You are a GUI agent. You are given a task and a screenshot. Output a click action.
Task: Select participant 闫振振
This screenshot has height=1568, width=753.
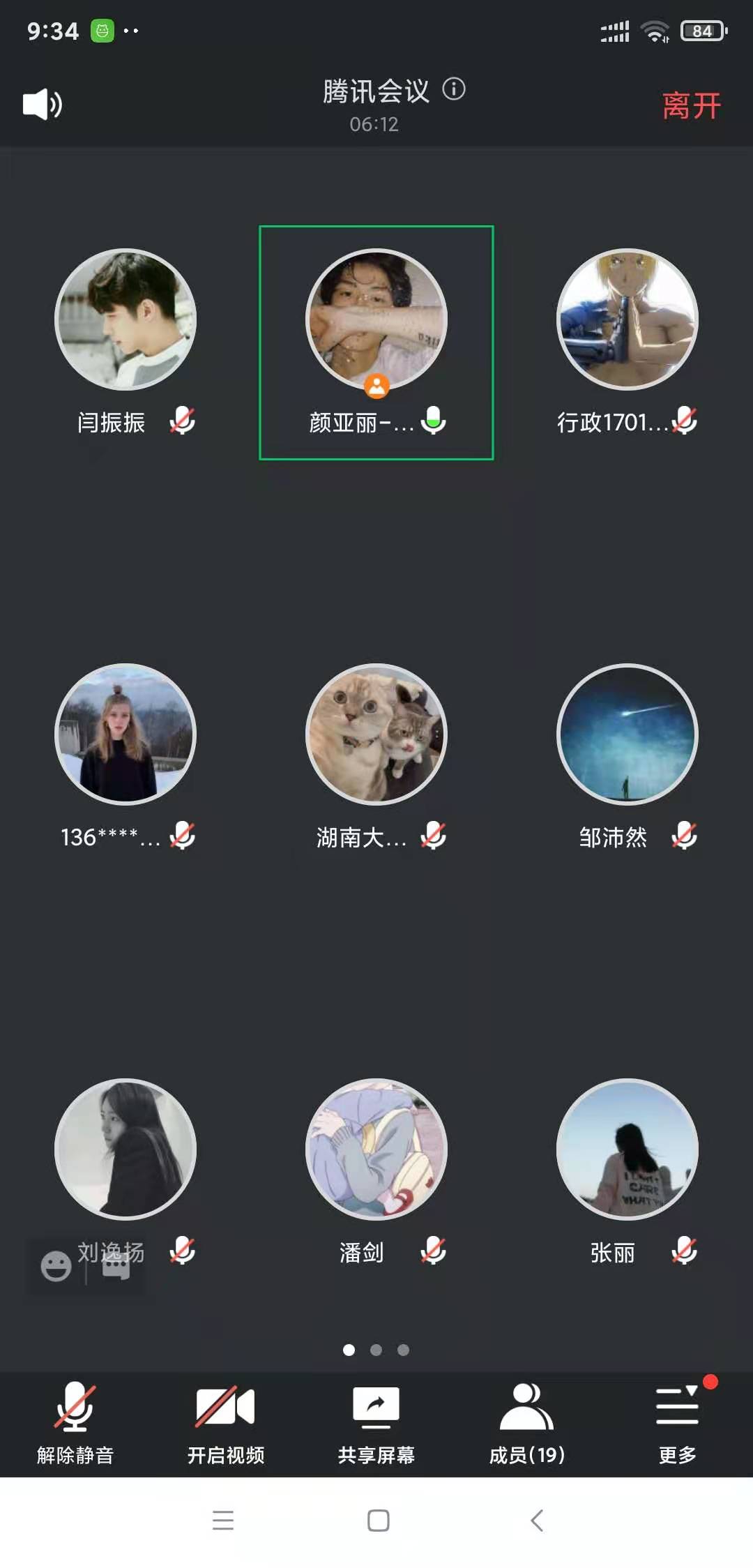(125, 319)
